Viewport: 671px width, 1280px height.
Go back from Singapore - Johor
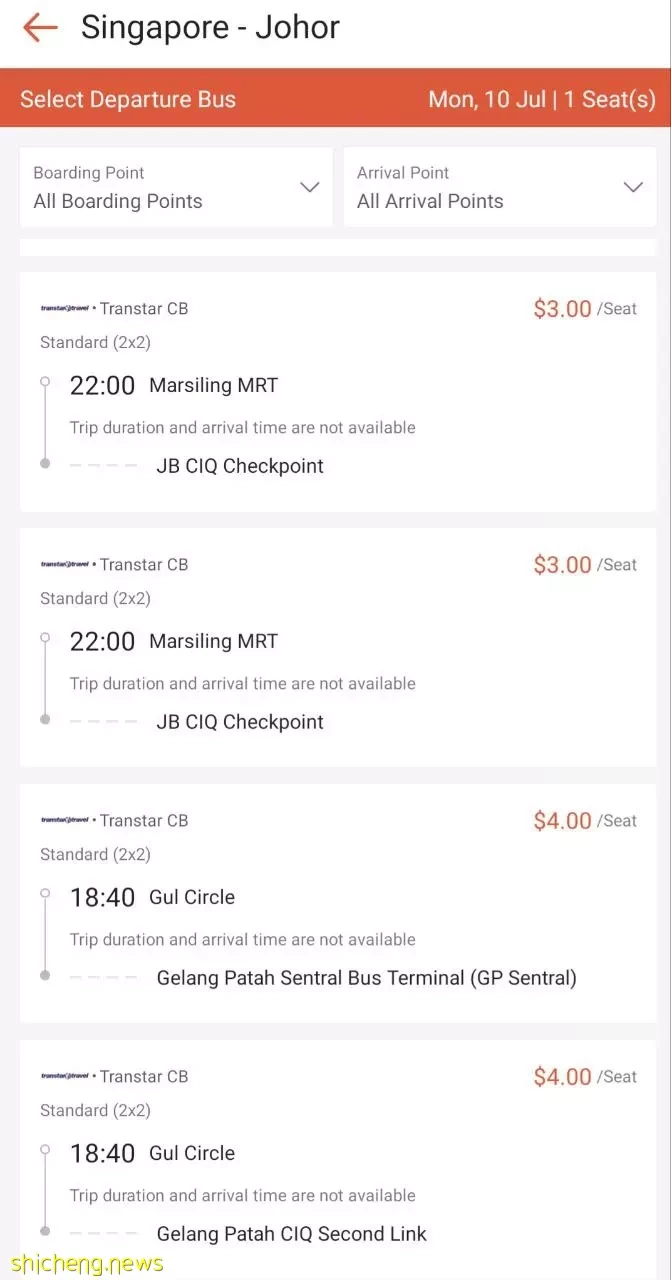tap(40, 28)
